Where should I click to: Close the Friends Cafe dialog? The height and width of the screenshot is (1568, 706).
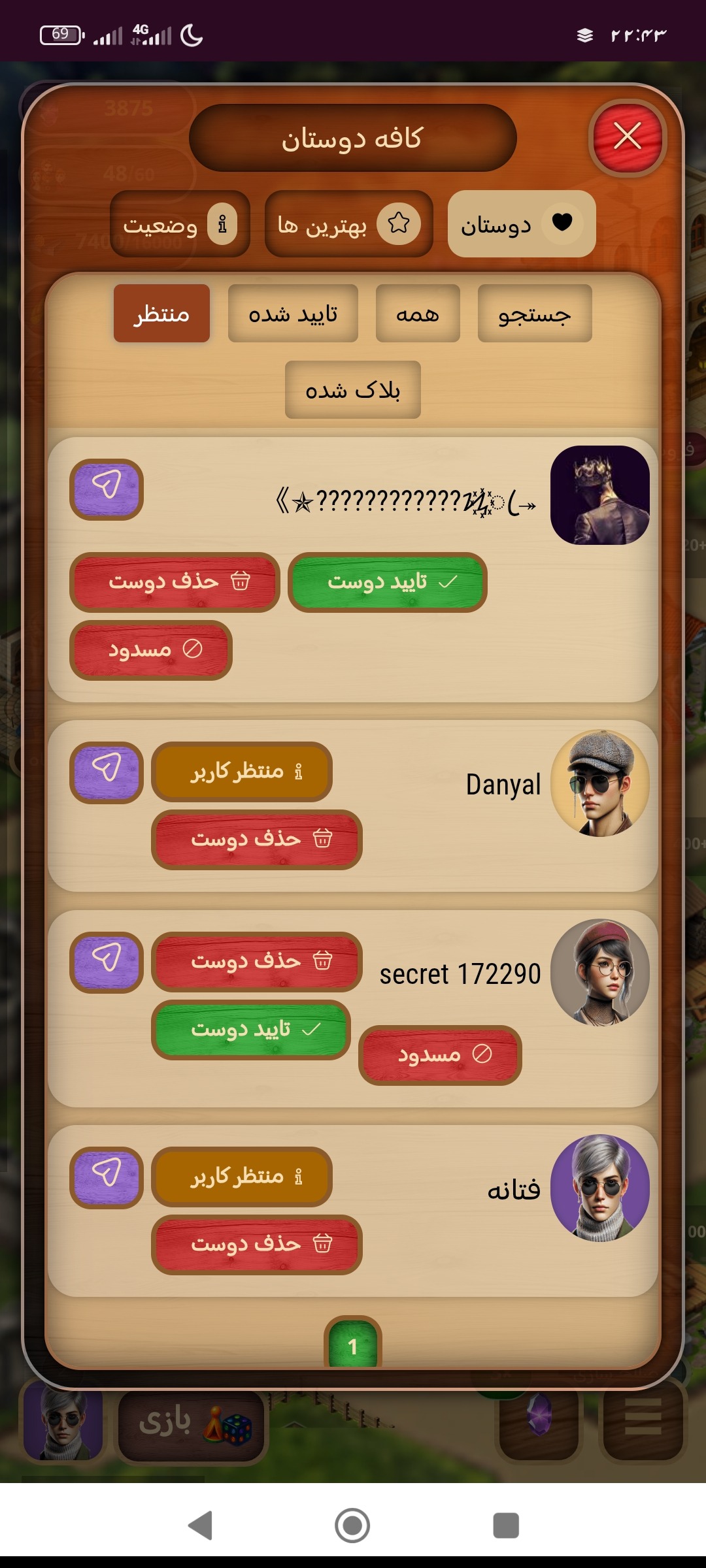pyautogui.click(x=628, y=137)
